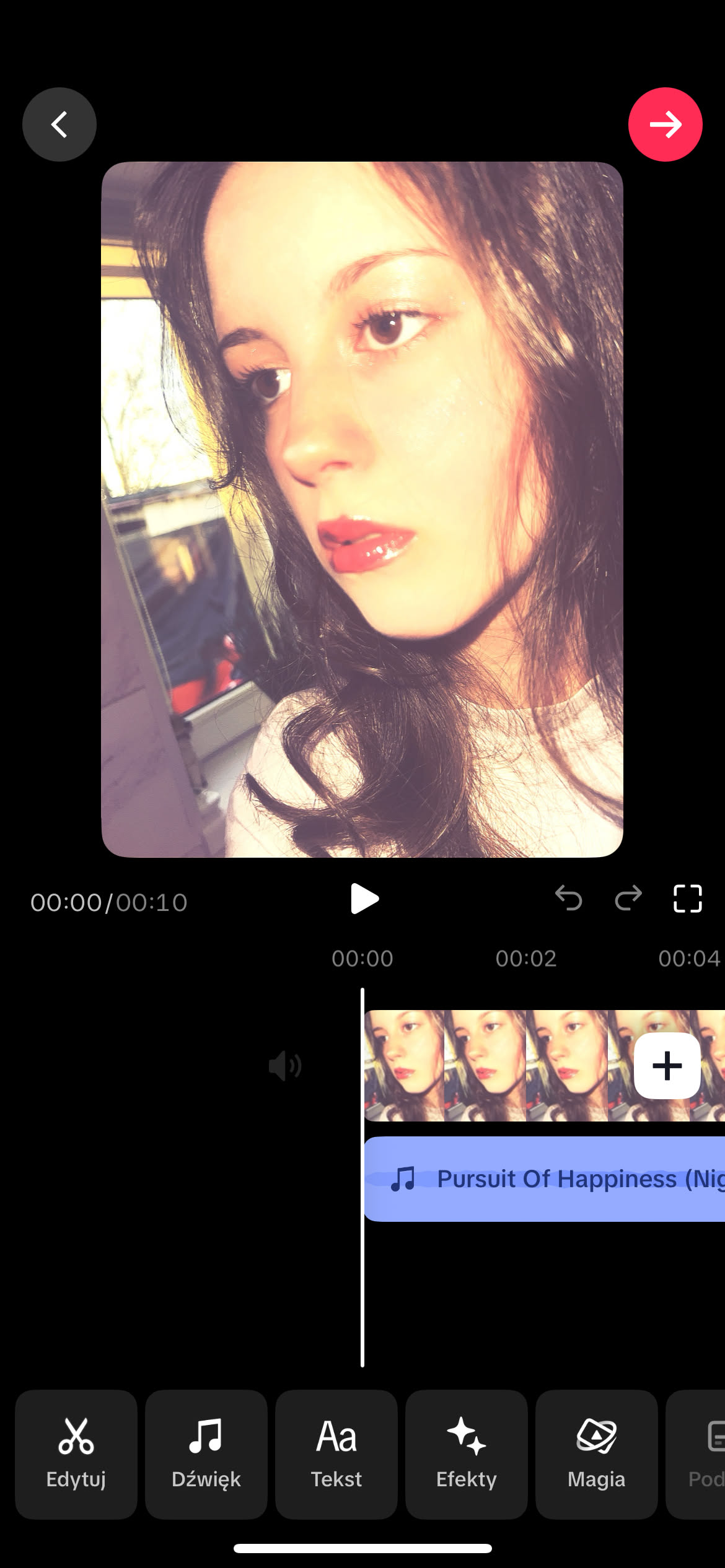
Task: Proceed with the red next arrow
Action: pos(665,124)
